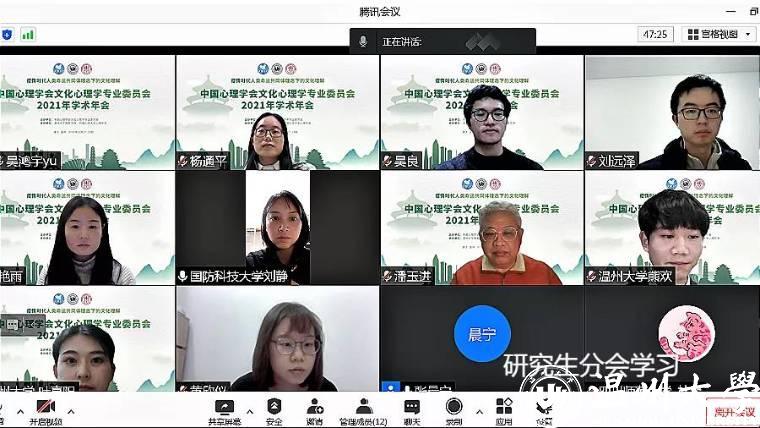Select 吴良's video tile
760x428 pixels.
point(481,112)
